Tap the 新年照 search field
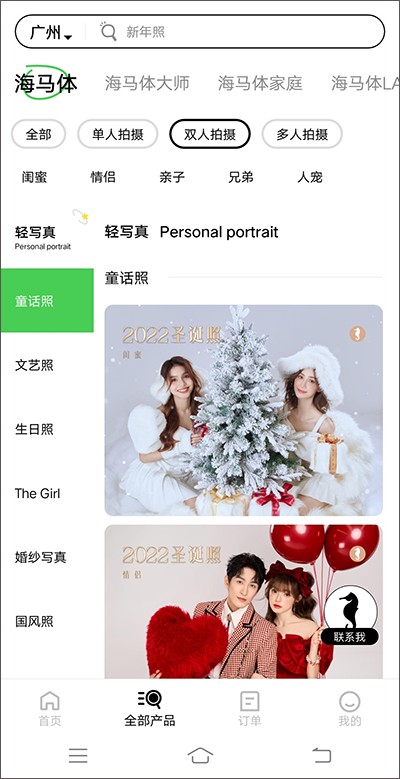This screenshot has width=400, height=779. pyautogui.click(x=234, y=32)
